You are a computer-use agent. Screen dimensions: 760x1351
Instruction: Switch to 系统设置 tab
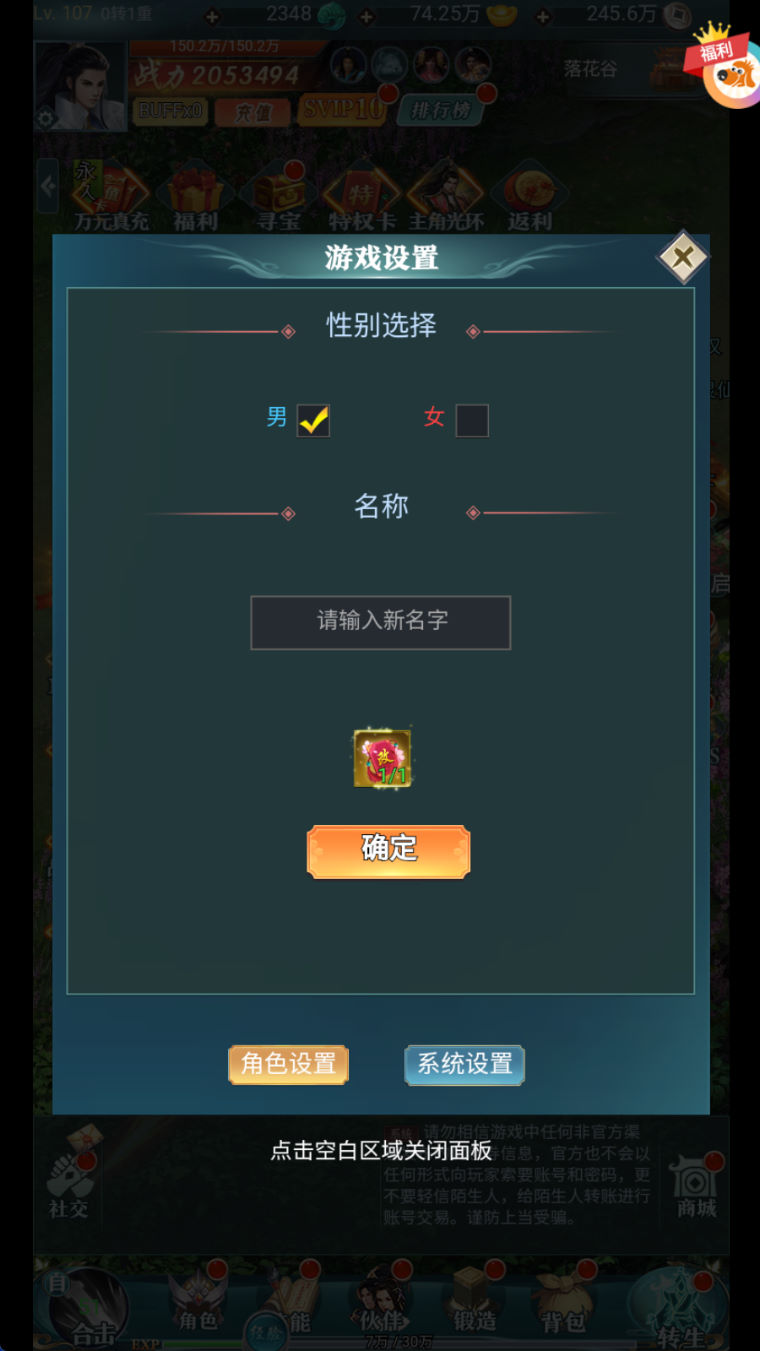(464, 1064)
